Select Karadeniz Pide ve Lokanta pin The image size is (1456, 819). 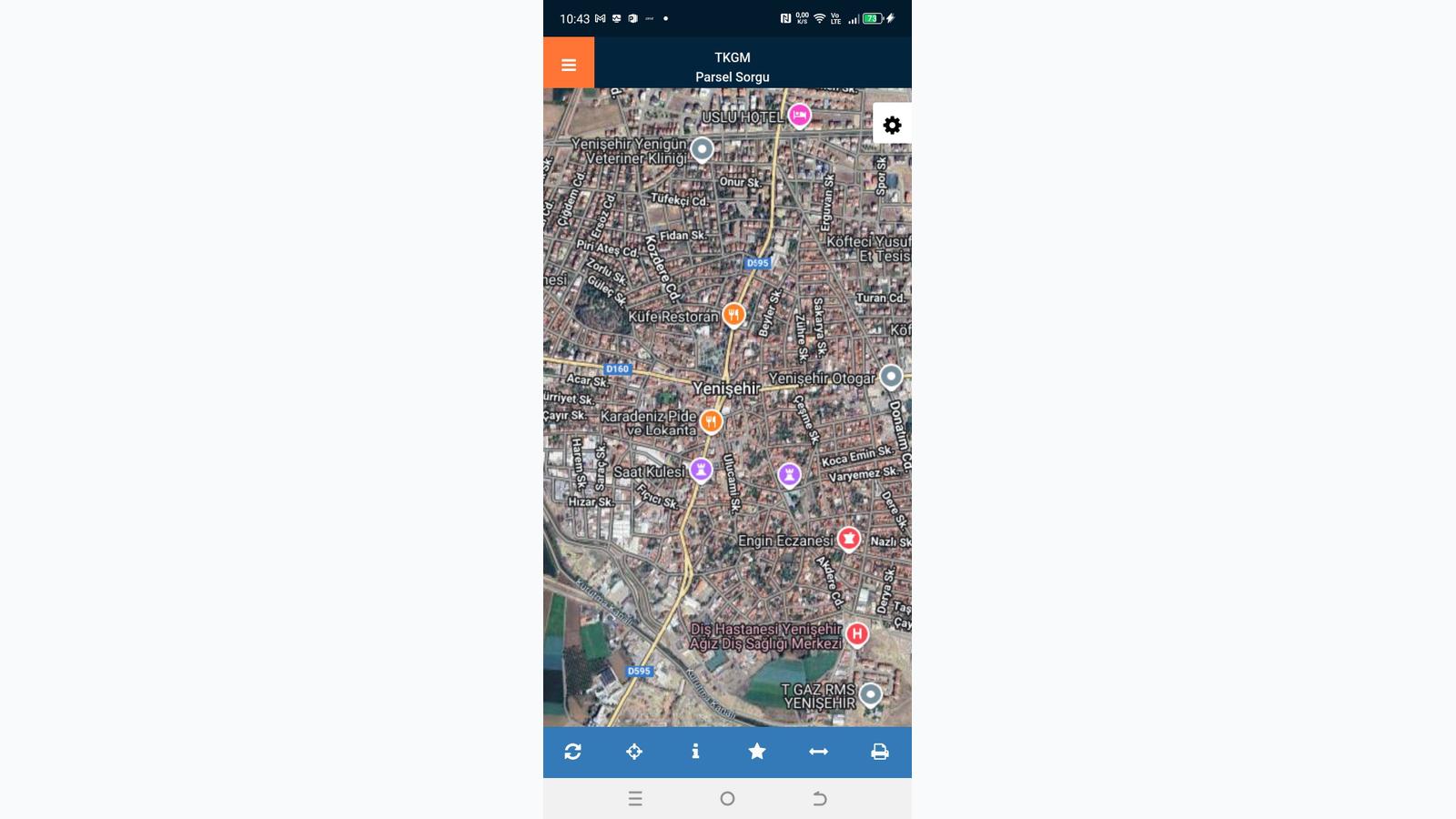click(711, 421)
